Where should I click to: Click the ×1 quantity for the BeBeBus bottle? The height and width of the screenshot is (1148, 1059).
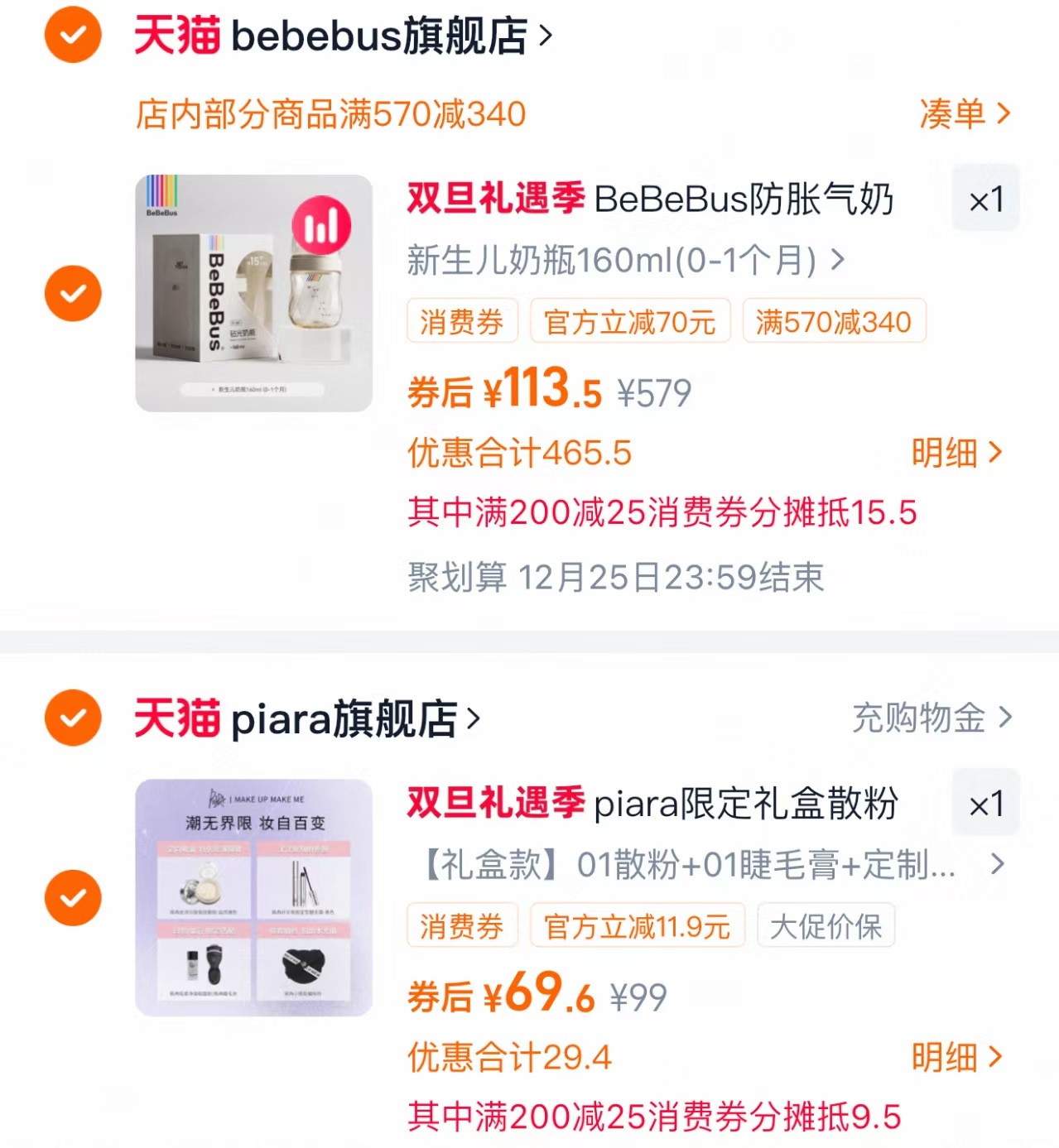[x=985, y=199]
